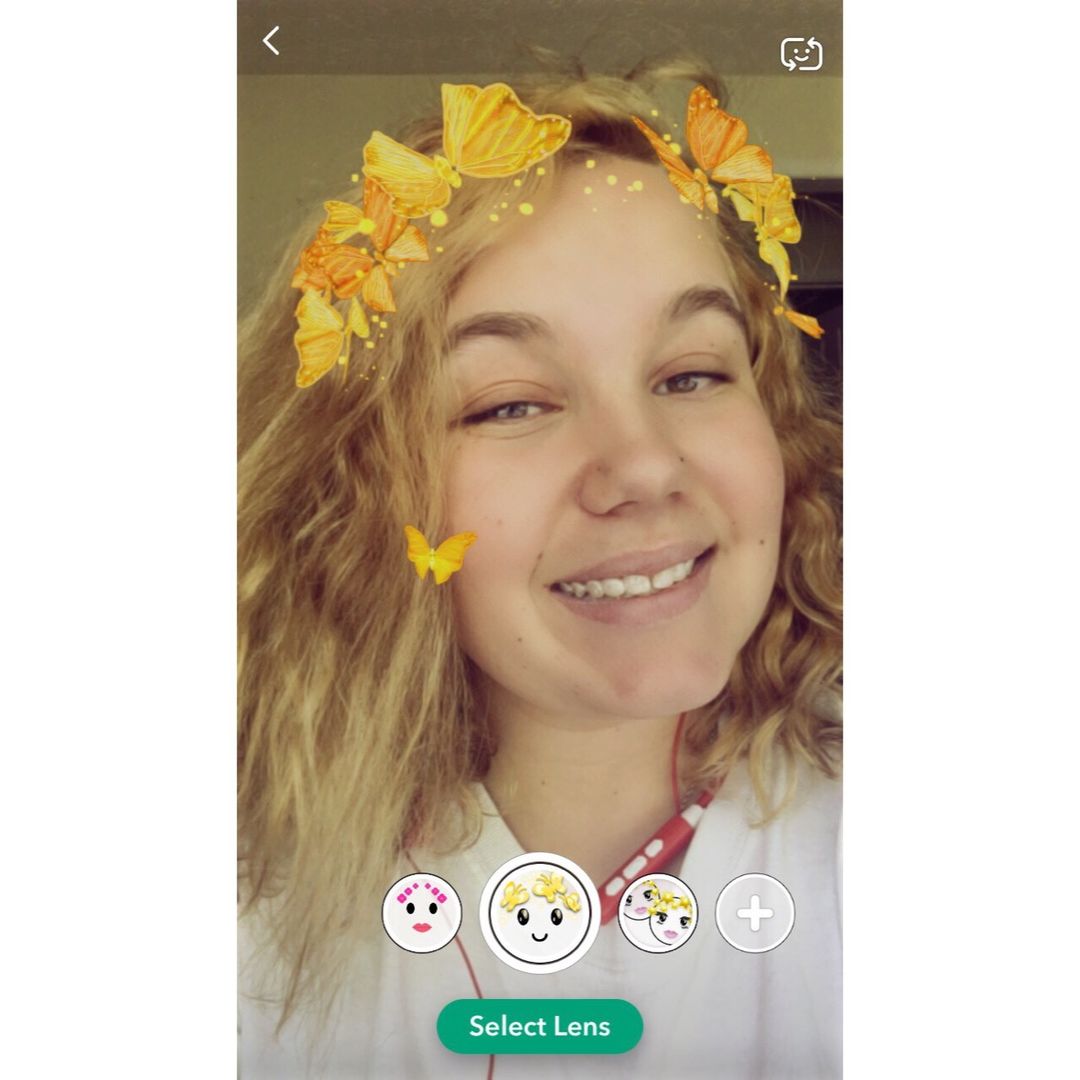
Task: Add a new lens with plus button
Action: 755,913
